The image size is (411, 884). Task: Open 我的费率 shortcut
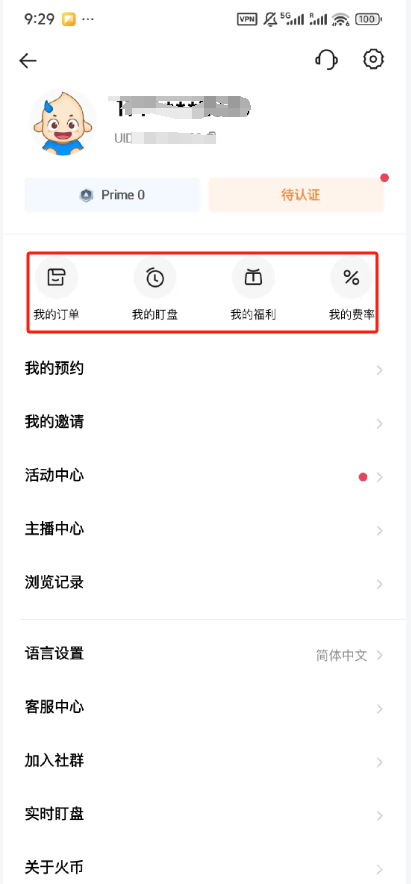352,290
